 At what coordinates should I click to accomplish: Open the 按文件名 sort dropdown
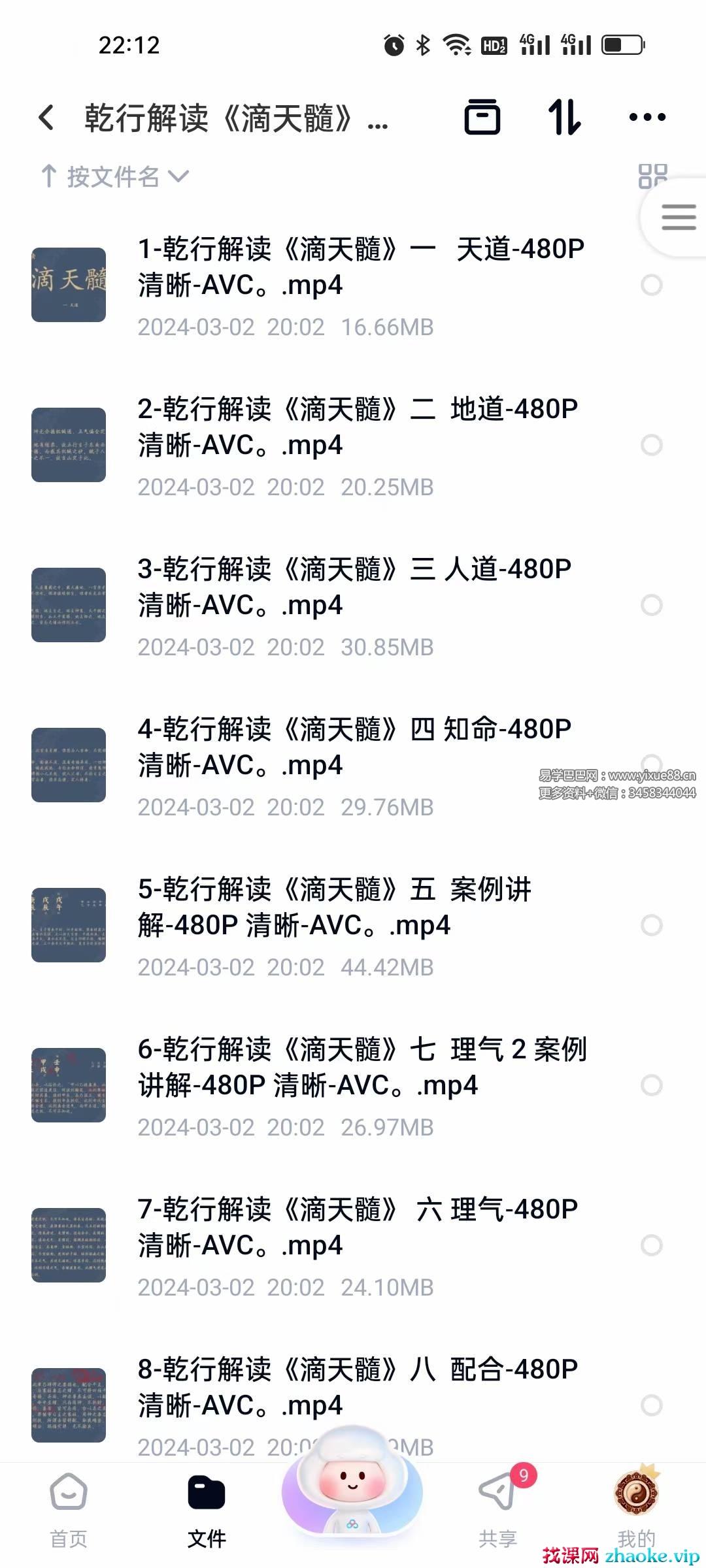pos(115,176)
